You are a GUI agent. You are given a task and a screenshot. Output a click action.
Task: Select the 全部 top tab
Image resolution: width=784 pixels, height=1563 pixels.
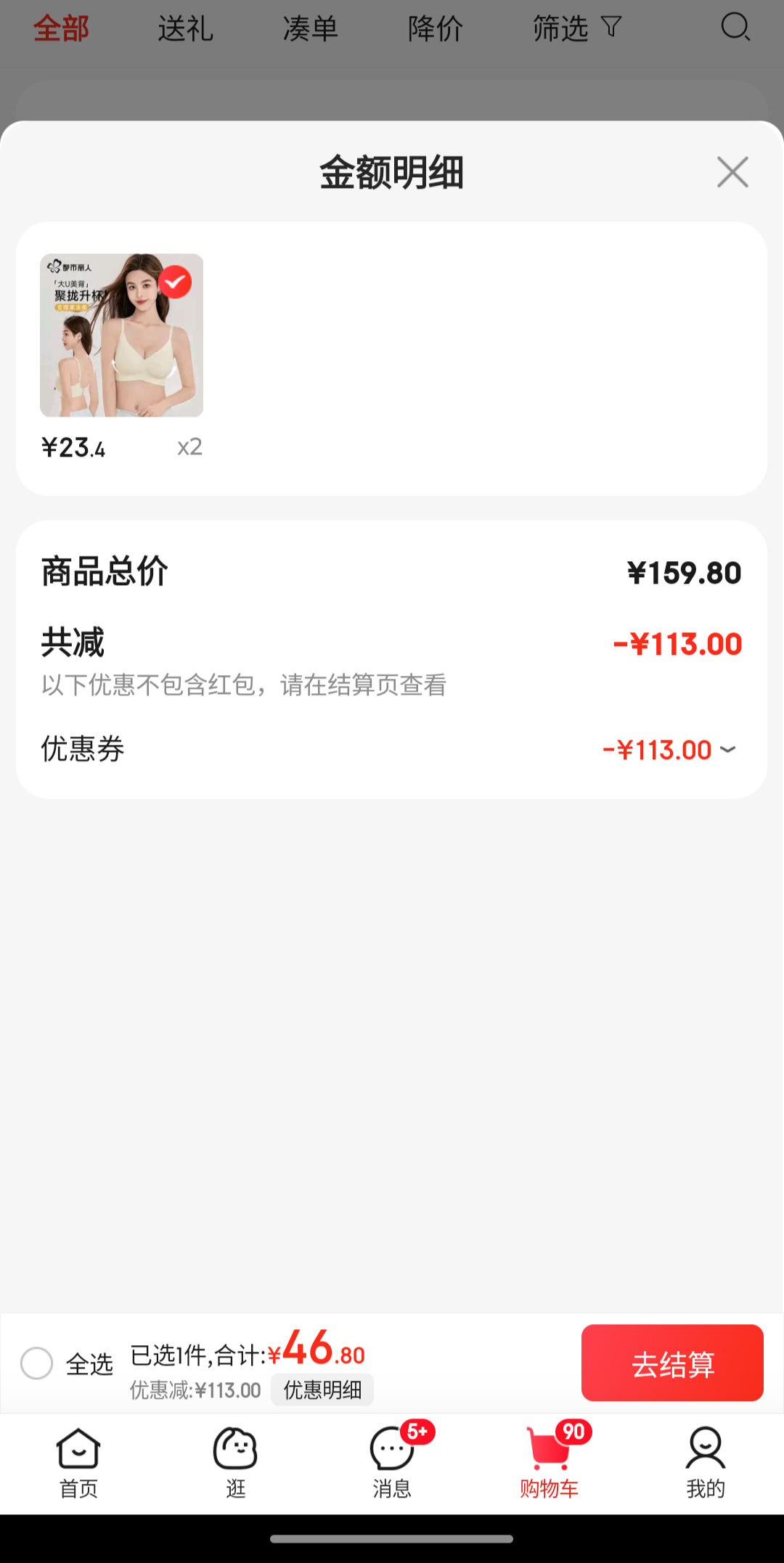coord(61,29)
